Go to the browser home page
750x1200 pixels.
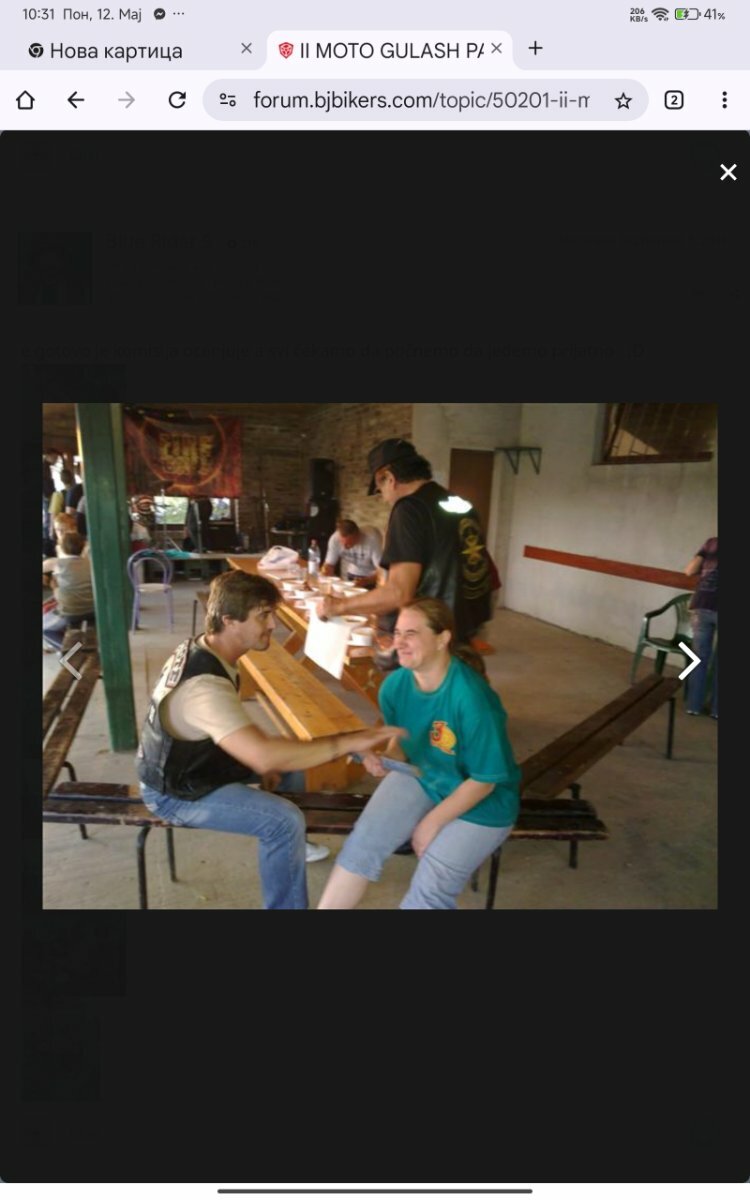(26, 100)
